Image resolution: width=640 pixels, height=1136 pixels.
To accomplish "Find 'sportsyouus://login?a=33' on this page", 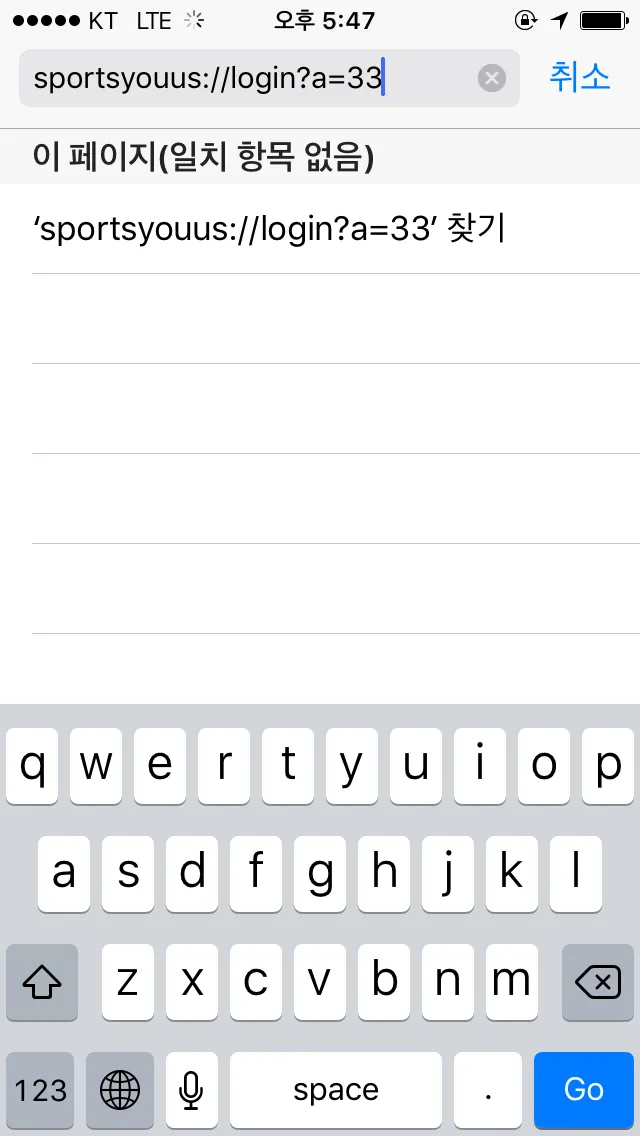I will [x=270, y=229].
